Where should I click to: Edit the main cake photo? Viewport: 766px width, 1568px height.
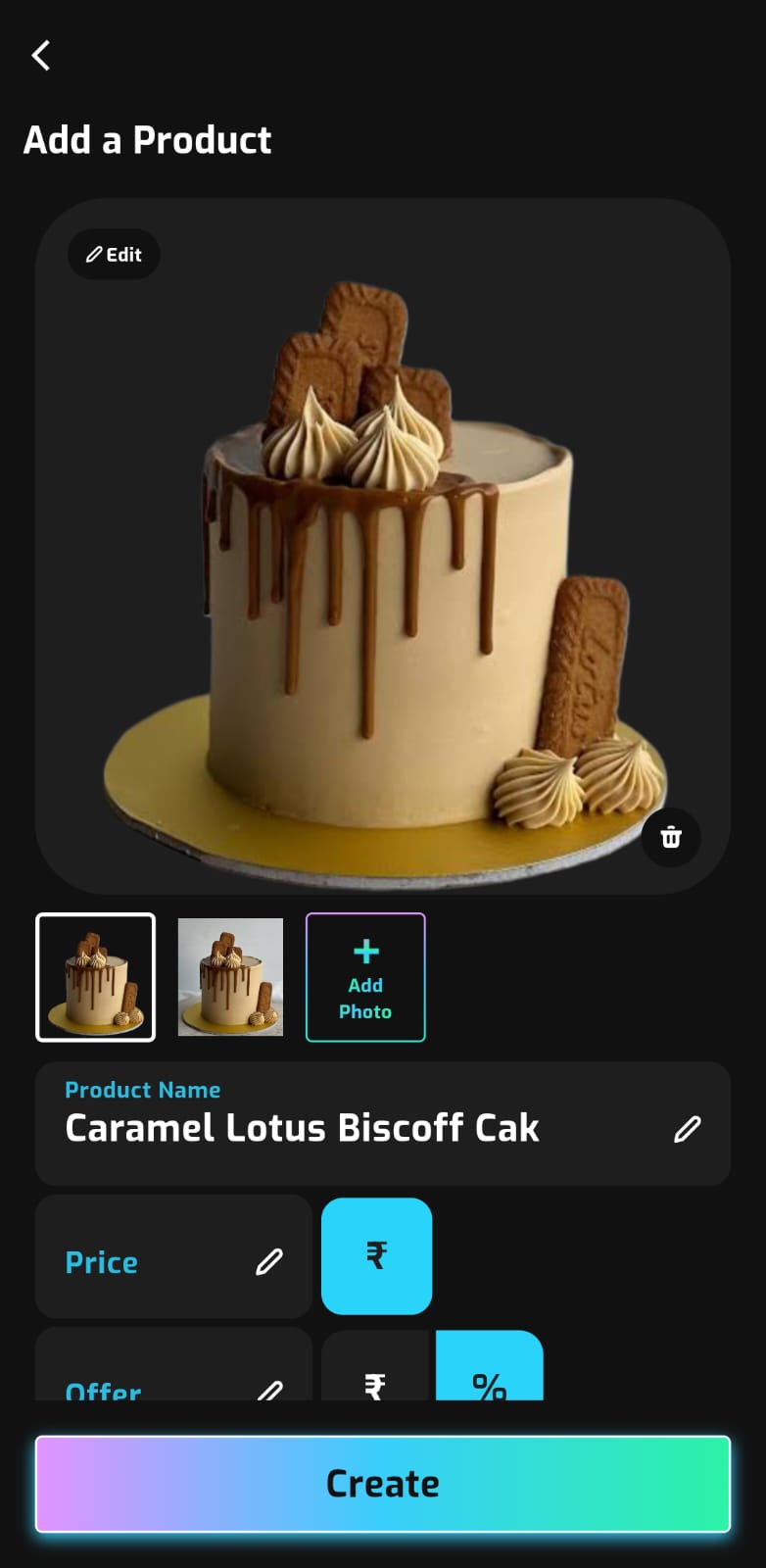click(x=114, y=255)
